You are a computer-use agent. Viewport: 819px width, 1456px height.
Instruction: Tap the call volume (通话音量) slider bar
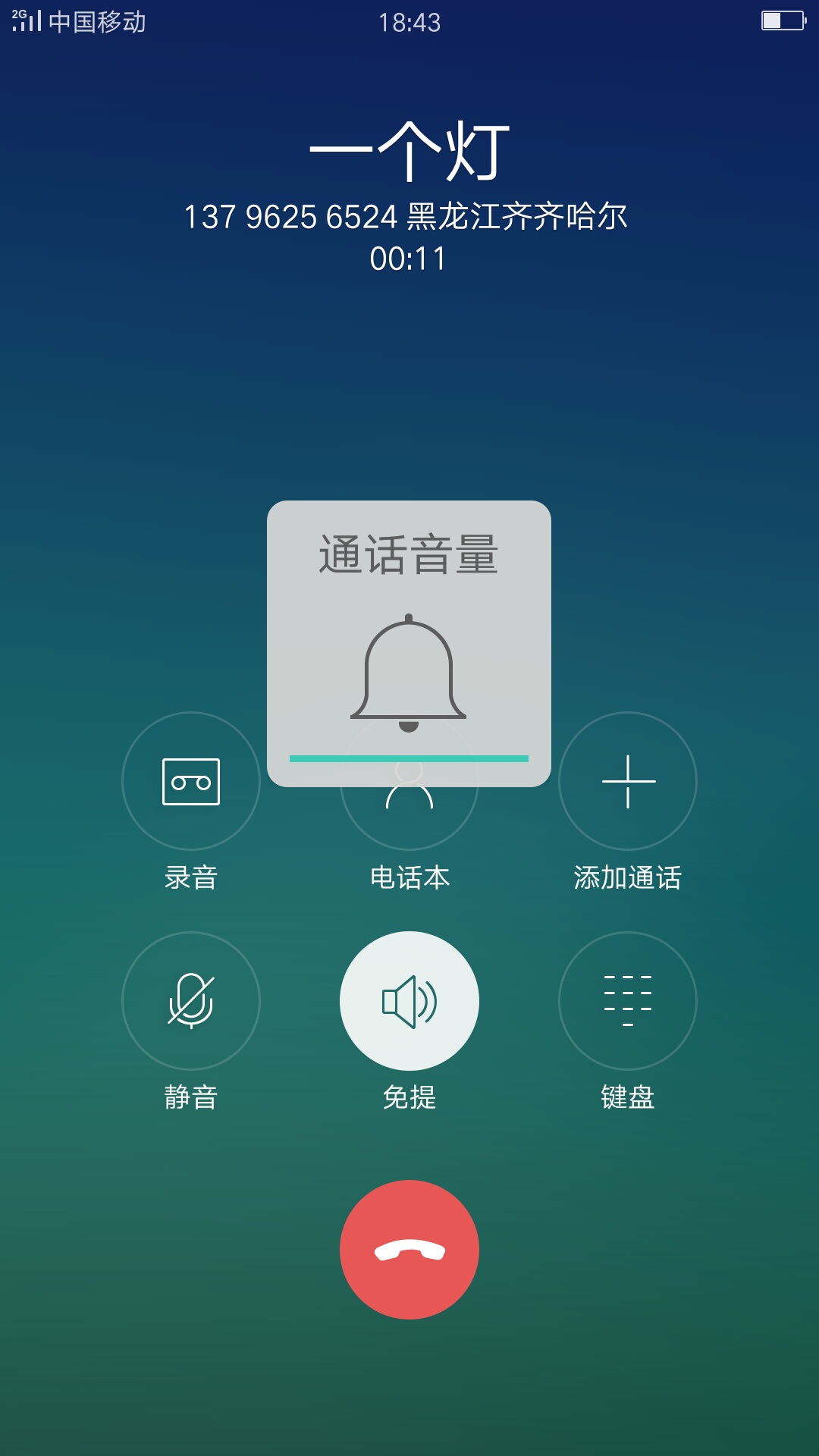coord(409,758)
